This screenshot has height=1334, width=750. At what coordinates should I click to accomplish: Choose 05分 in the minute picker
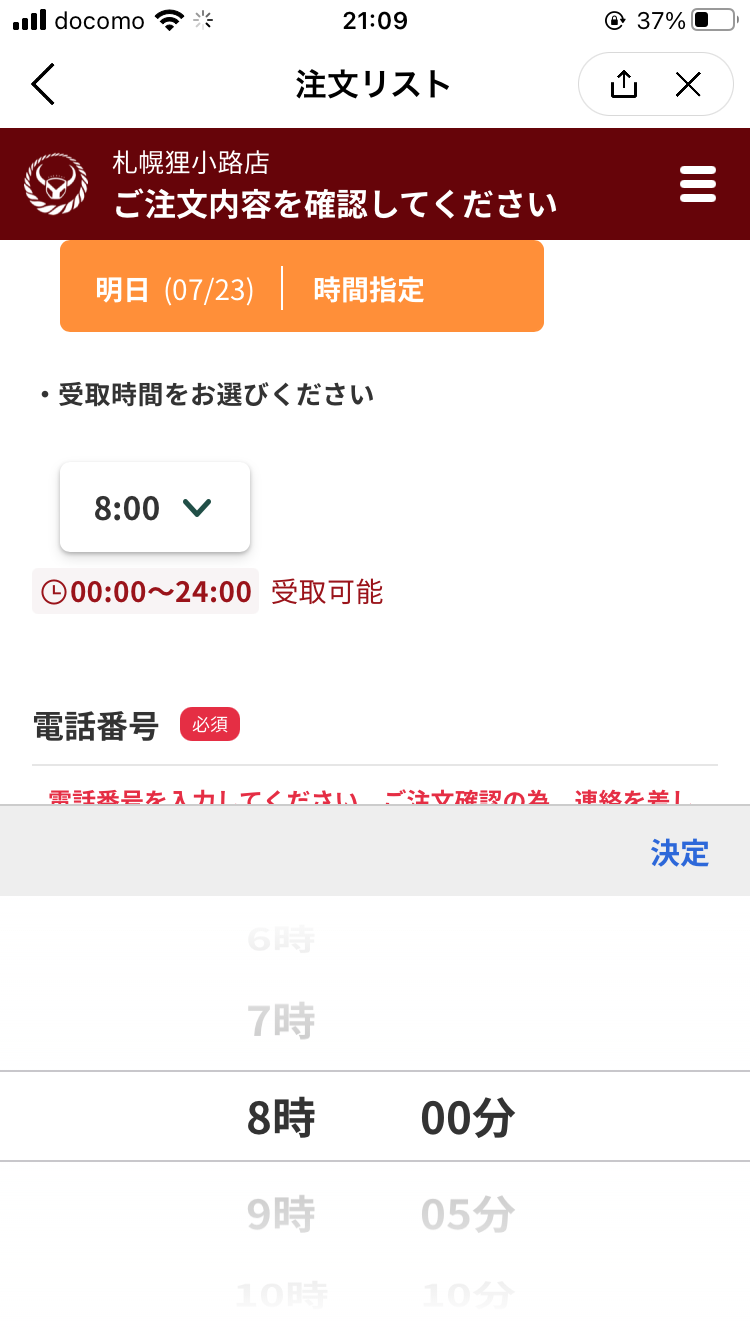(x=467, y=1214)
